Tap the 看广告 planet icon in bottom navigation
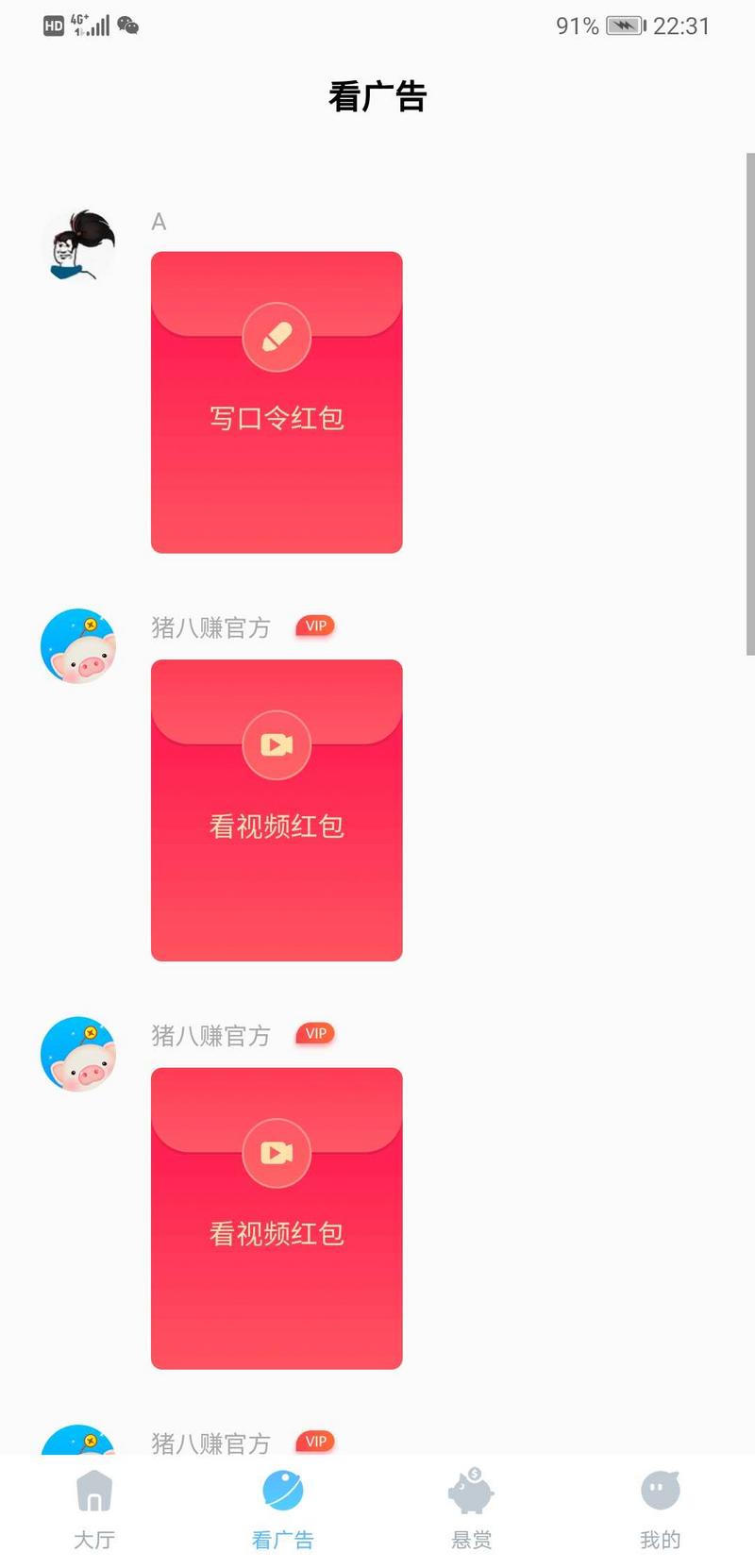The width and height of the screenshot is (755, 1568). [282, 1492]
